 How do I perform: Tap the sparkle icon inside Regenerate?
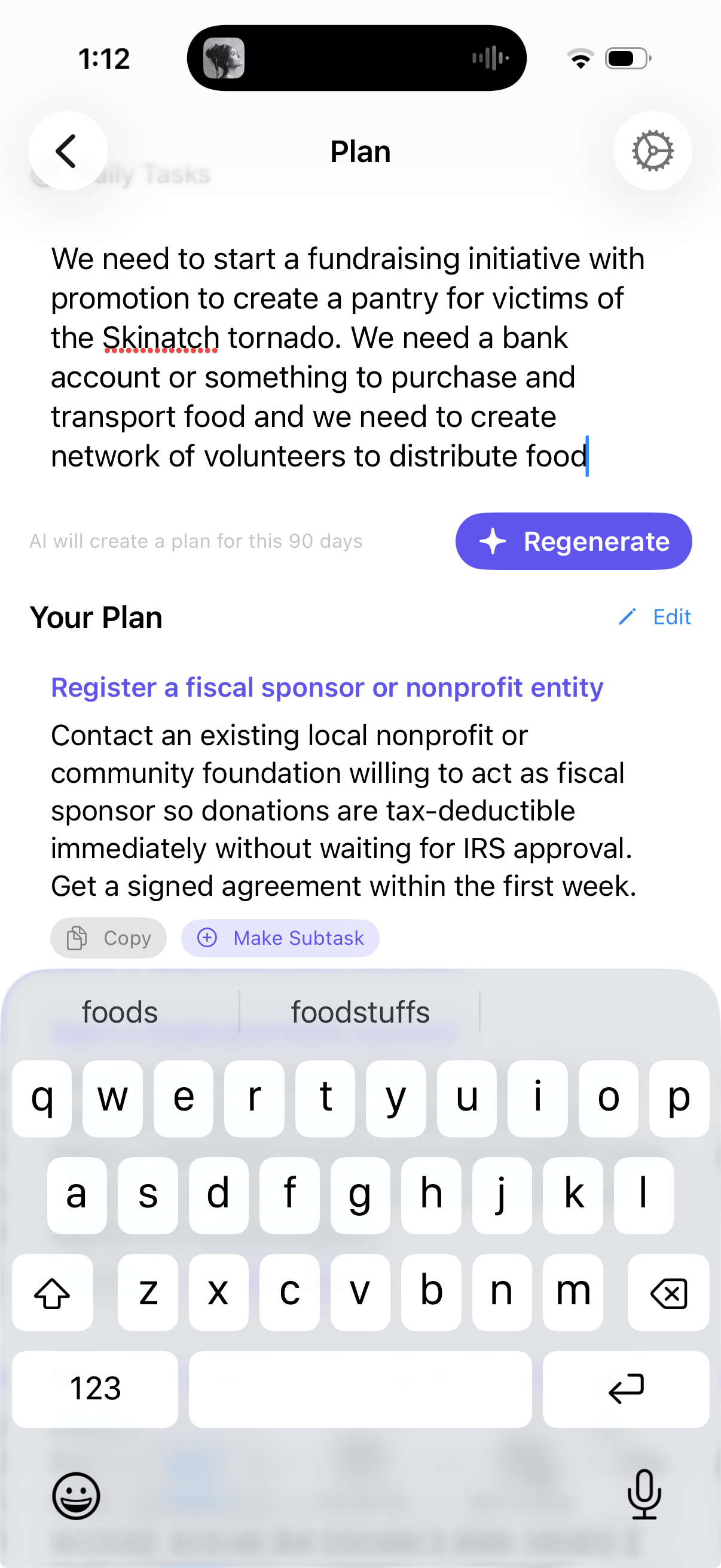(494, 541)
